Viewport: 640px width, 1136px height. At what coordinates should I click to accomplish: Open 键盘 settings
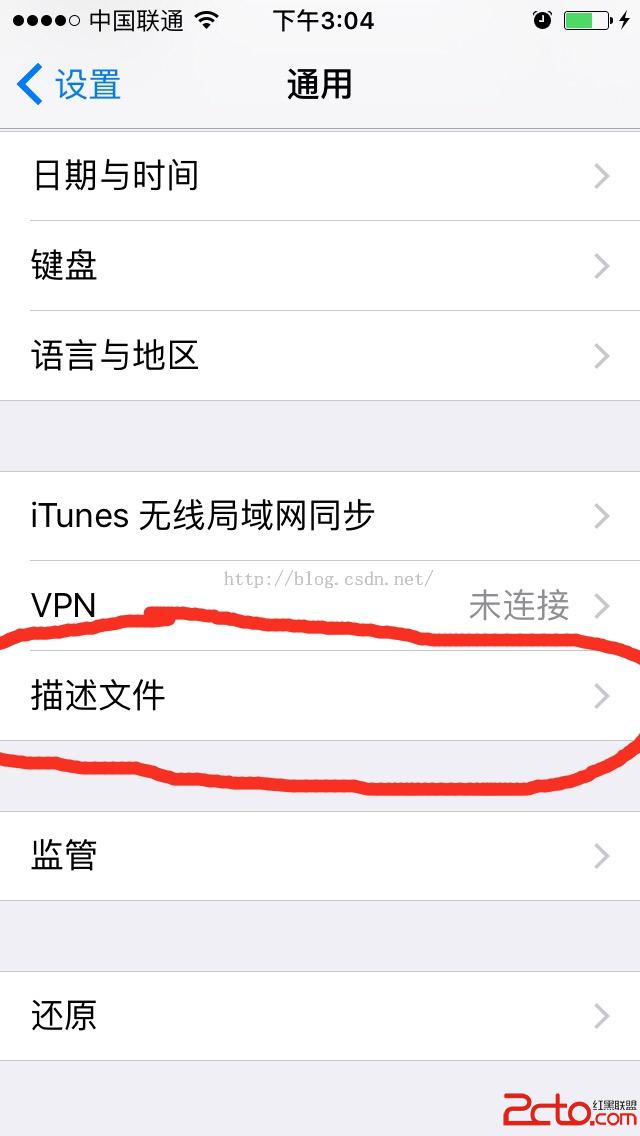pyautogui.click(x=320, y=266)
